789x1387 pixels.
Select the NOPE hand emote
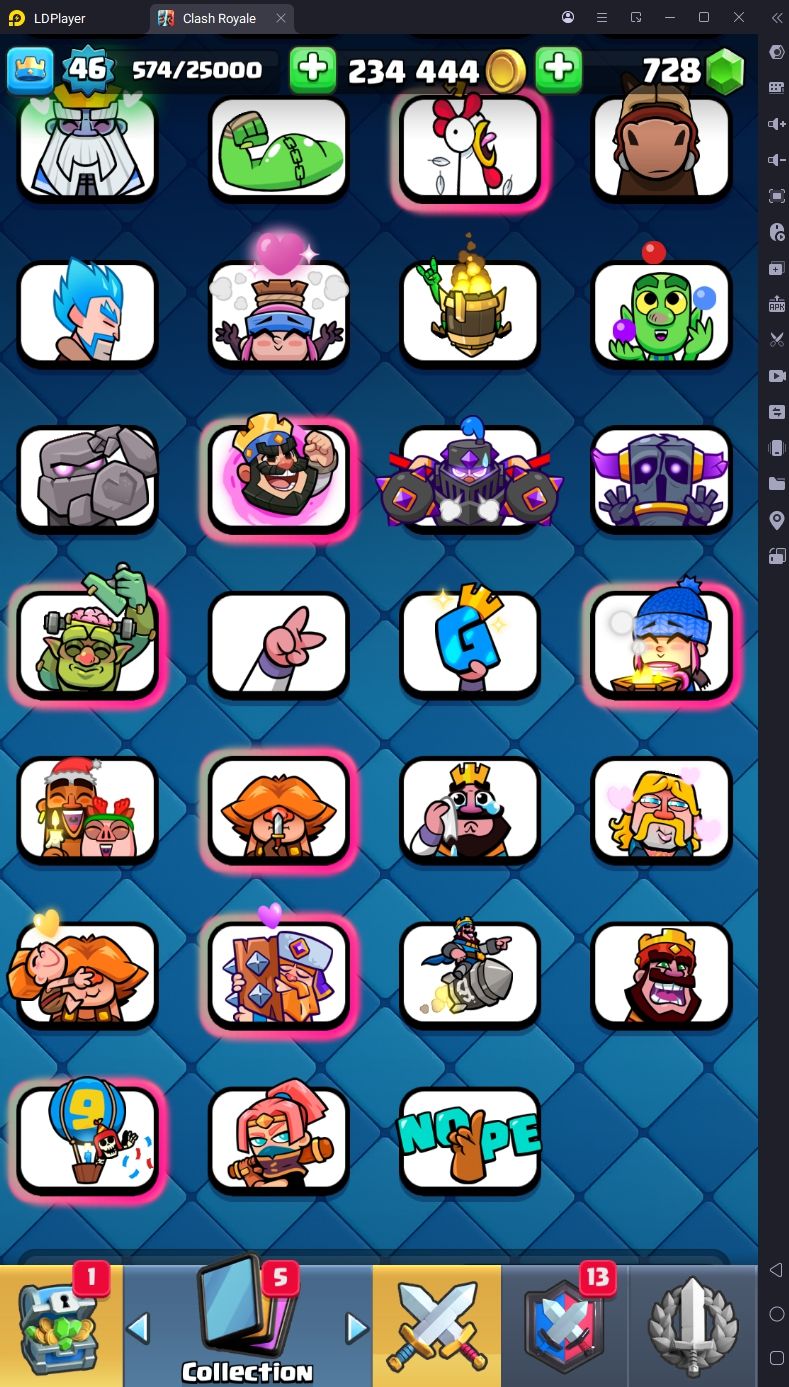[x=470, y=1140]
